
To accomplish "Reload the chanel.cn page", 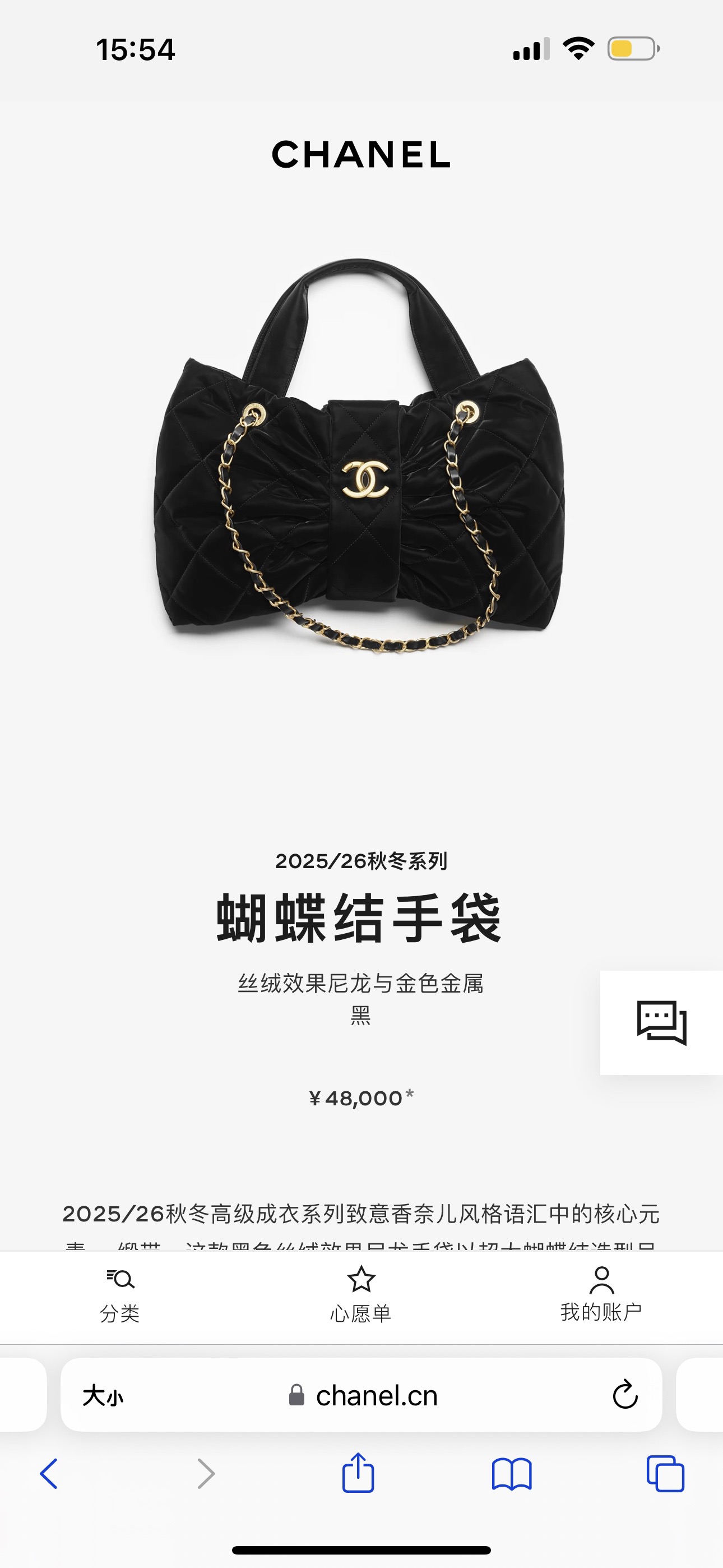I will [x=625, y=1395].
